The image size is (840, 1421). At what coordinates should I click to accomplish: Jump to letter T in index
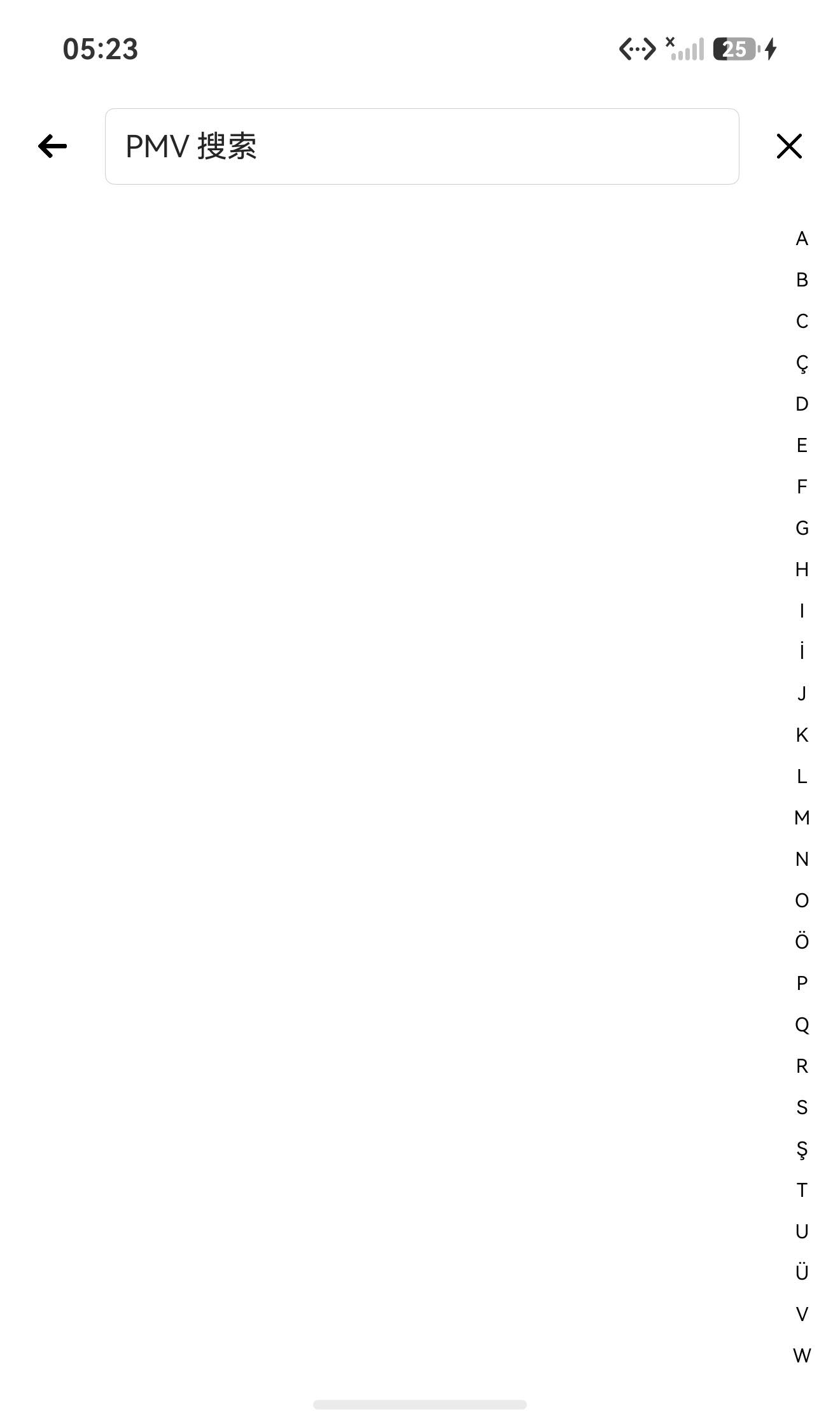[x=802, y=1190]
